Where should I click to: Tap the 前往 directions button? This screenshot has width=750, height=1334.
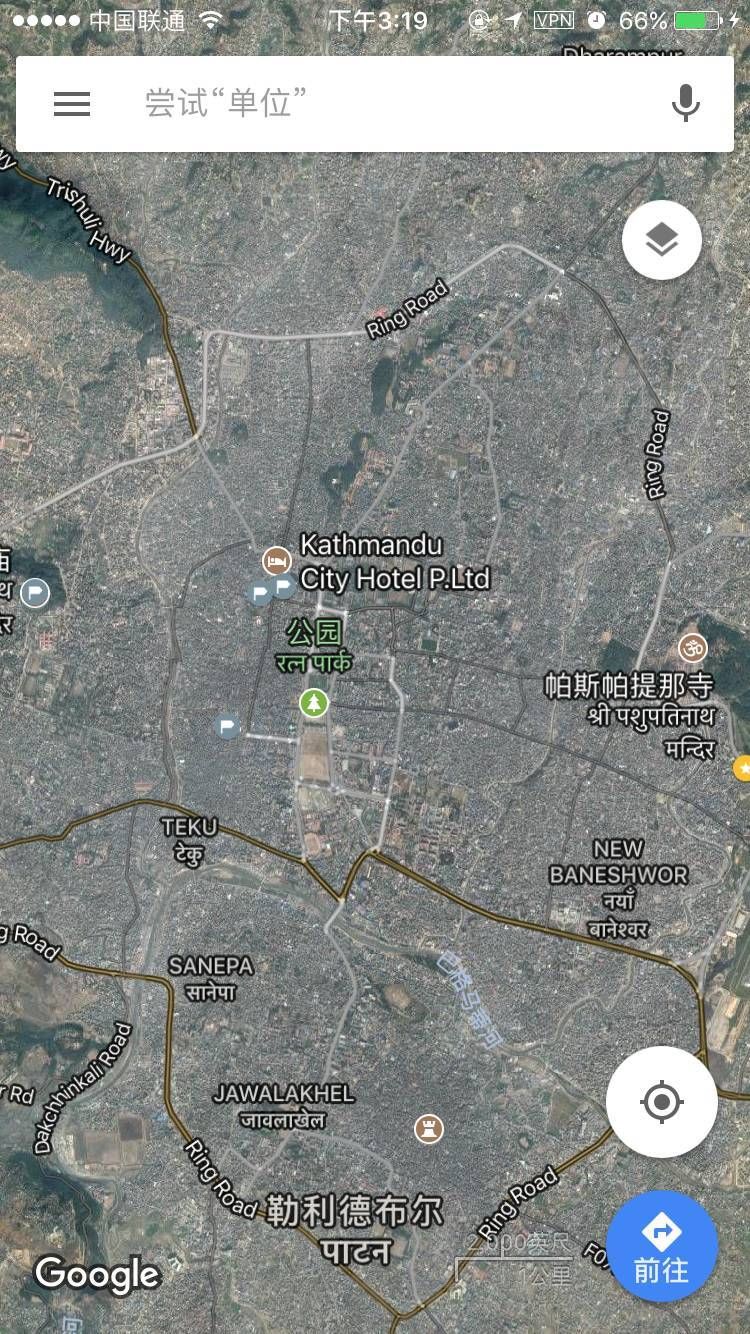(x=661, y=1245)
